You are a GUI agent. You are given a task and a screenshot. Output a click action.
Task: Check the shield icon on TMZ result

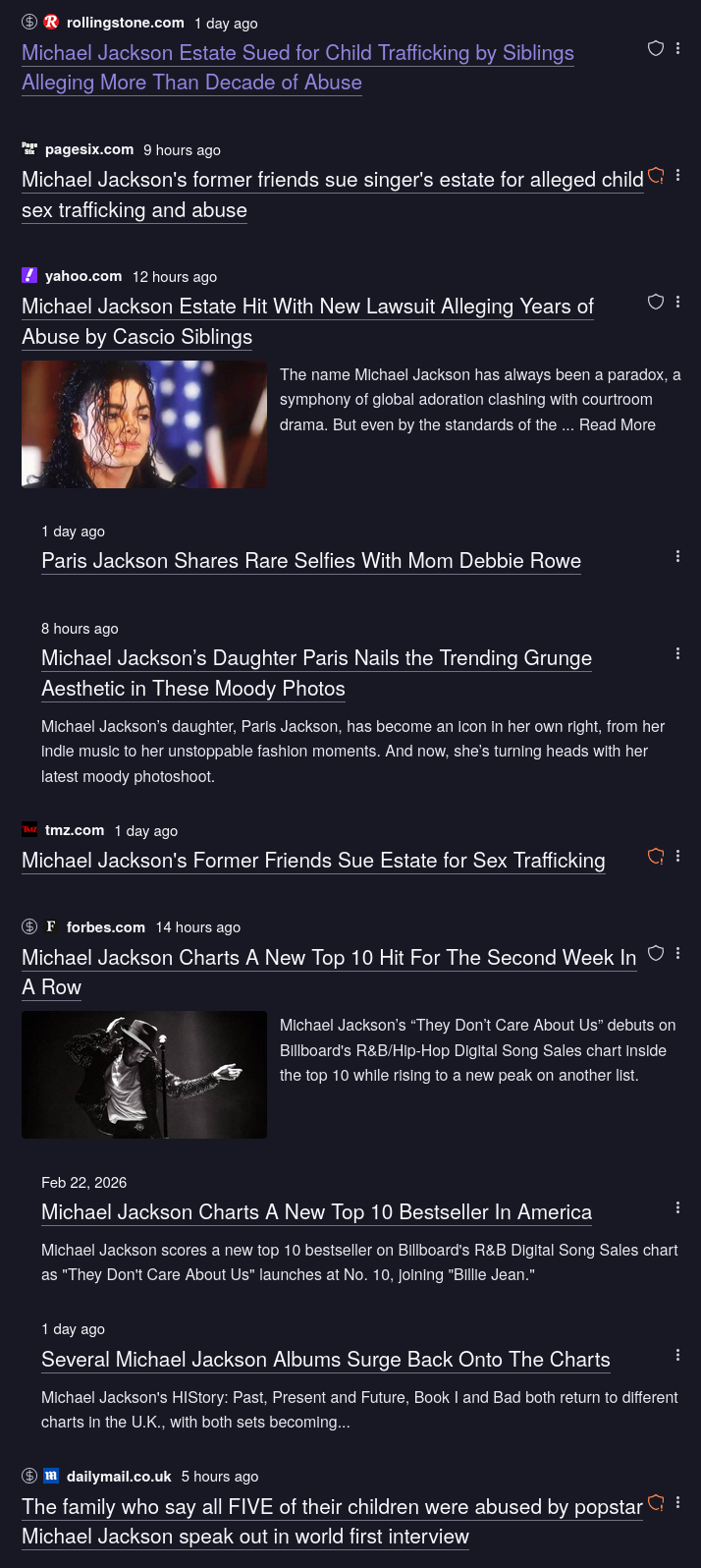coord(656,857)
